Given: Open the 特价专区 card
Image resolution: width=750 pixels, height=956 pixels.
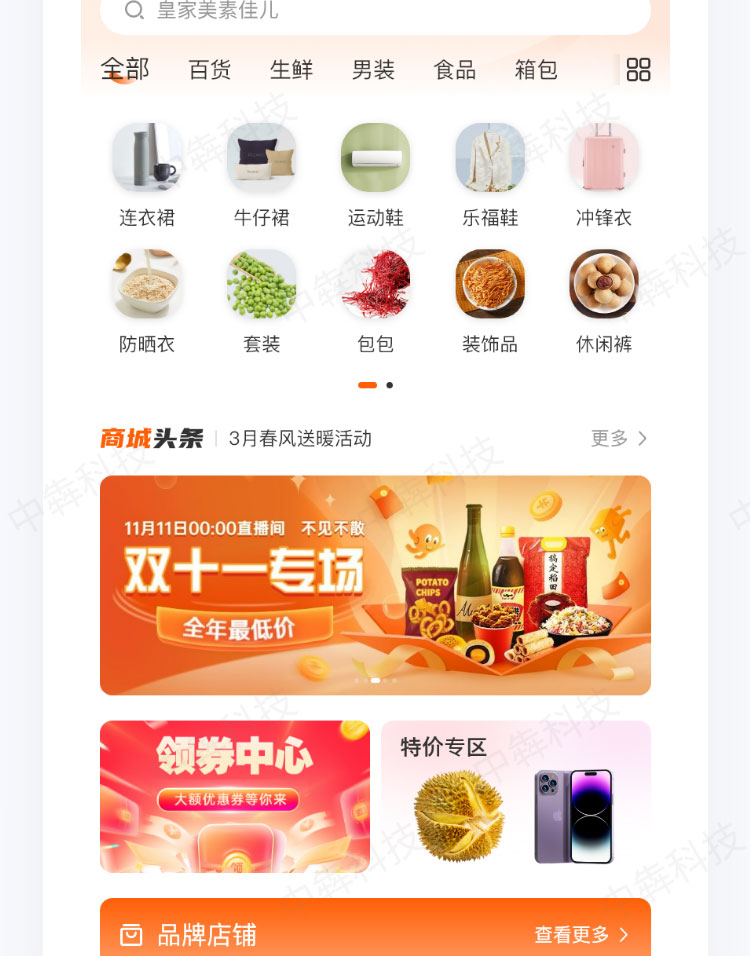Looking at the screenshot, I should 516,796.
